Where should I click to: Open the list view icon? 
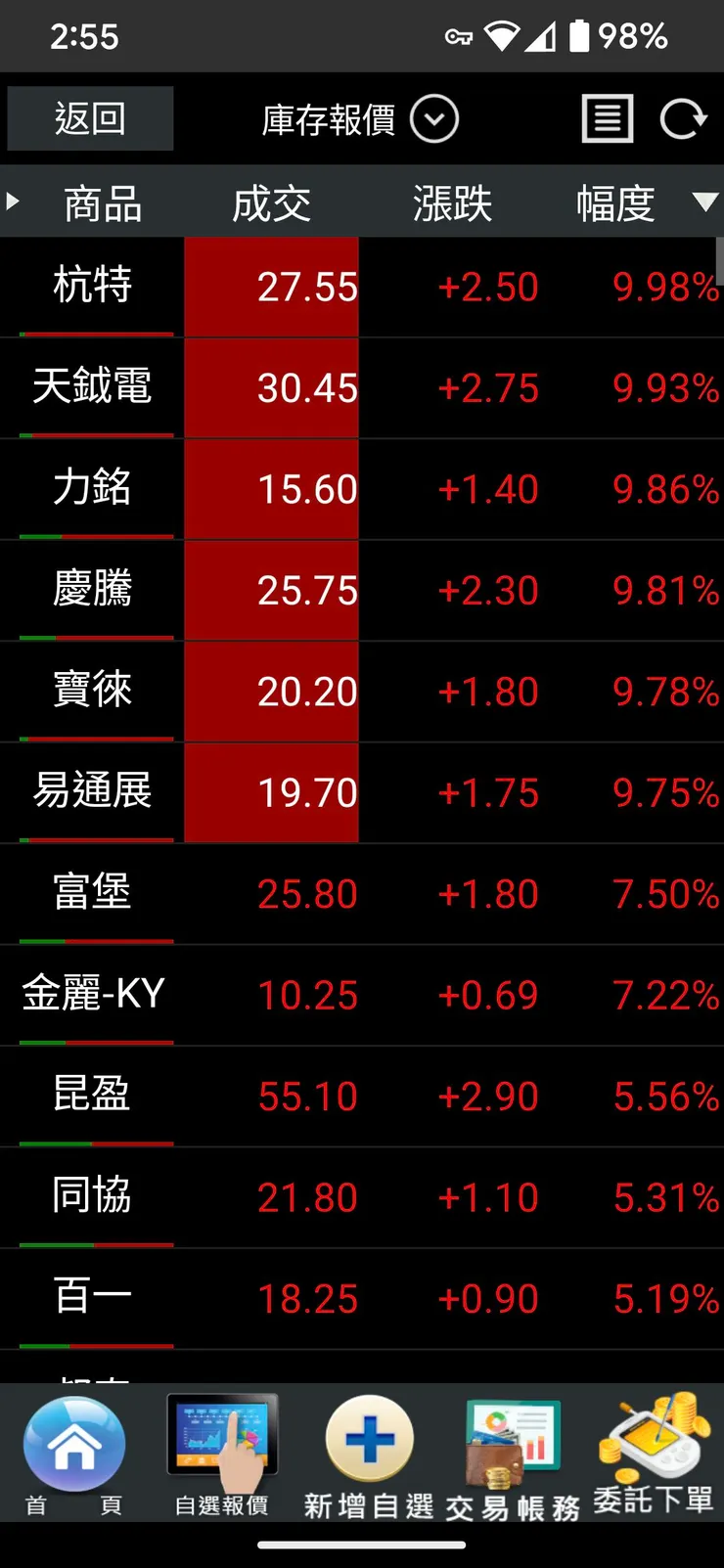608,119
